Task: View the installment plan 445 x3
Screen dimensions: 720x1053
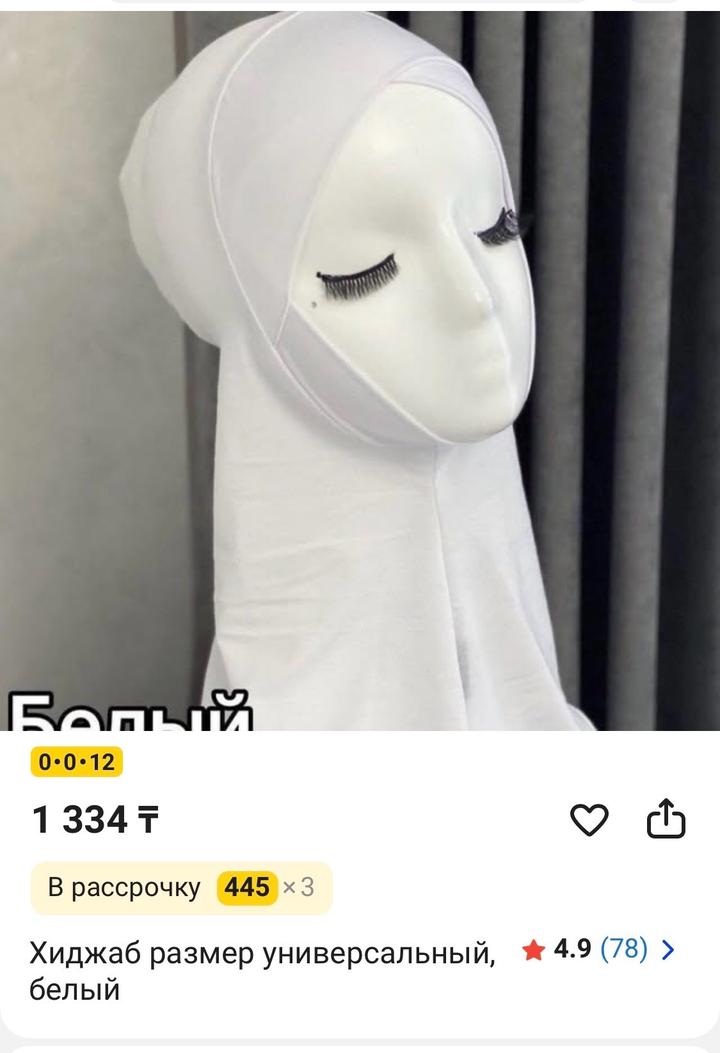Action: click(x=181, y=887)
